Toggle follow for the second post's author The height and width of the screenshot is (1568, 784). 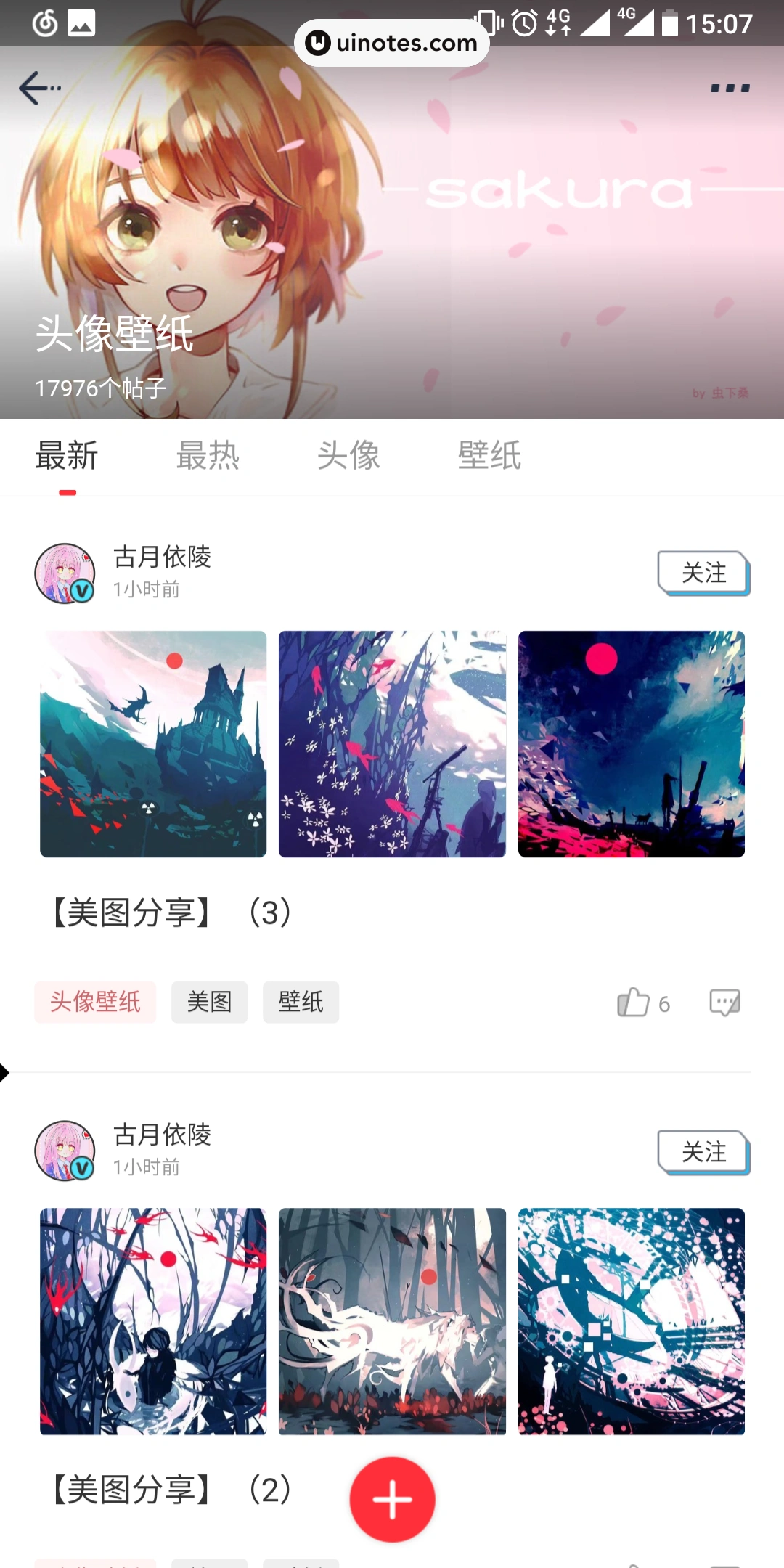pyautogui.click(x=702, y=1152)
